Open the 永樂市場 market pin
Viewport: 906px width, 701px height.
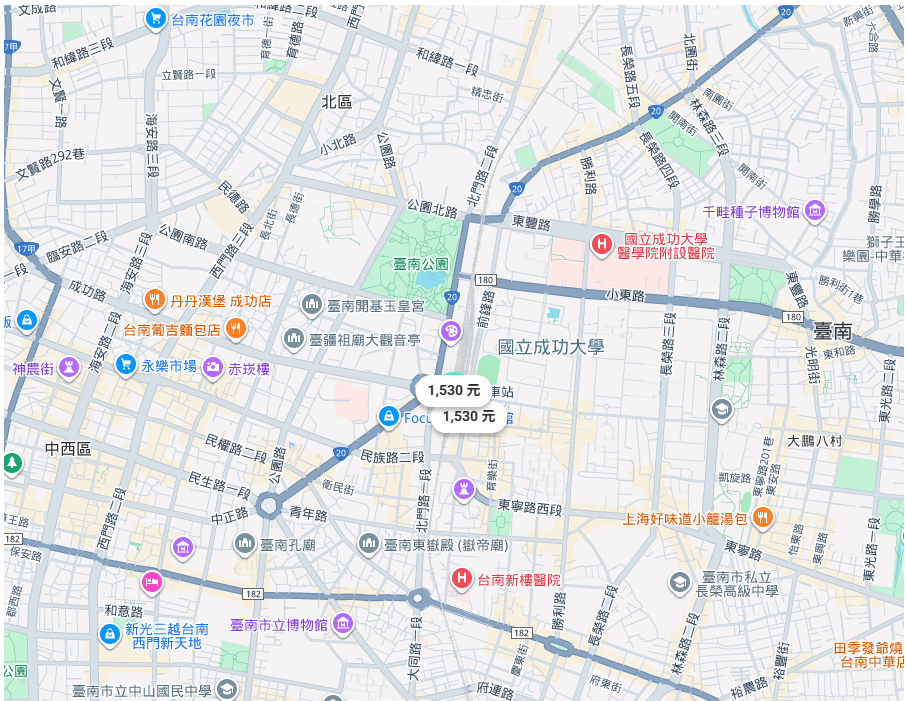coord(125,365)
